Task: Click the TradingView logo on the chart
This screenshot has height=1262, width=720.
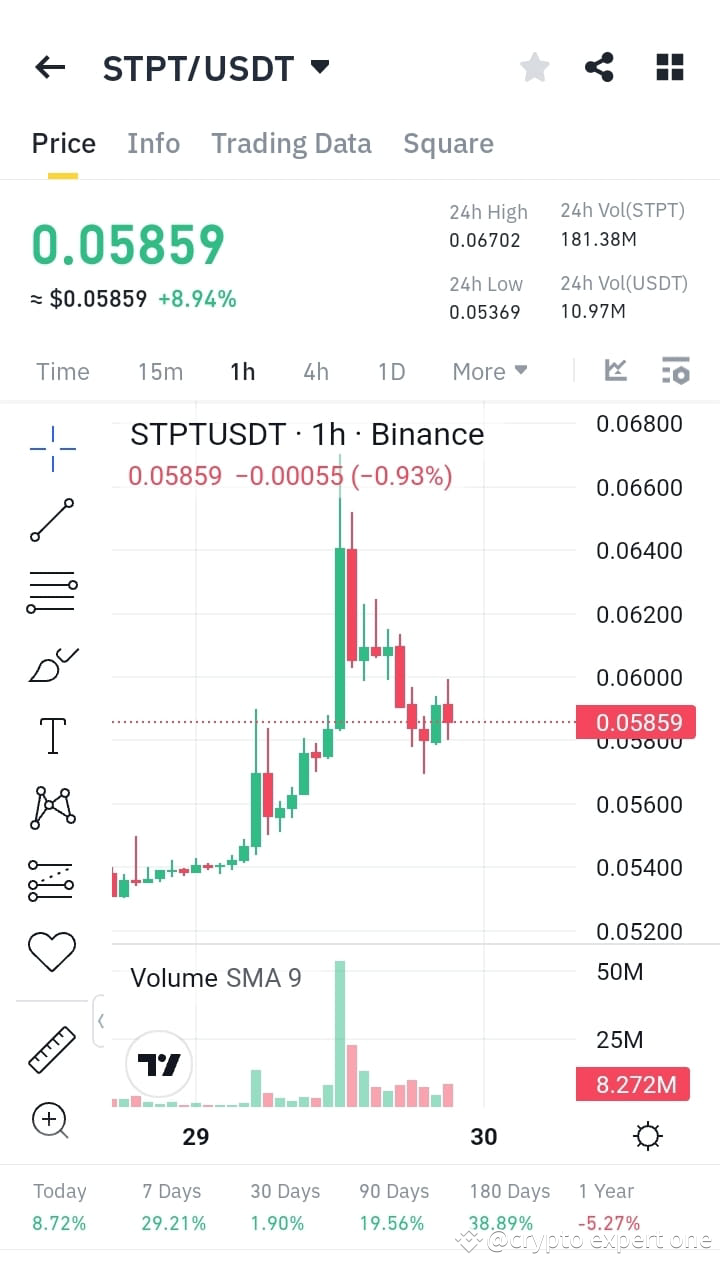Action: point(159,1065)
